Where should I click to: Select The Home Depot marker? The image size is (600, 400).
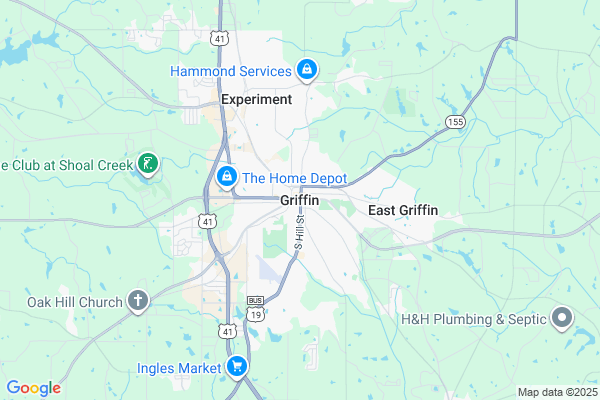tap(228, 178)
